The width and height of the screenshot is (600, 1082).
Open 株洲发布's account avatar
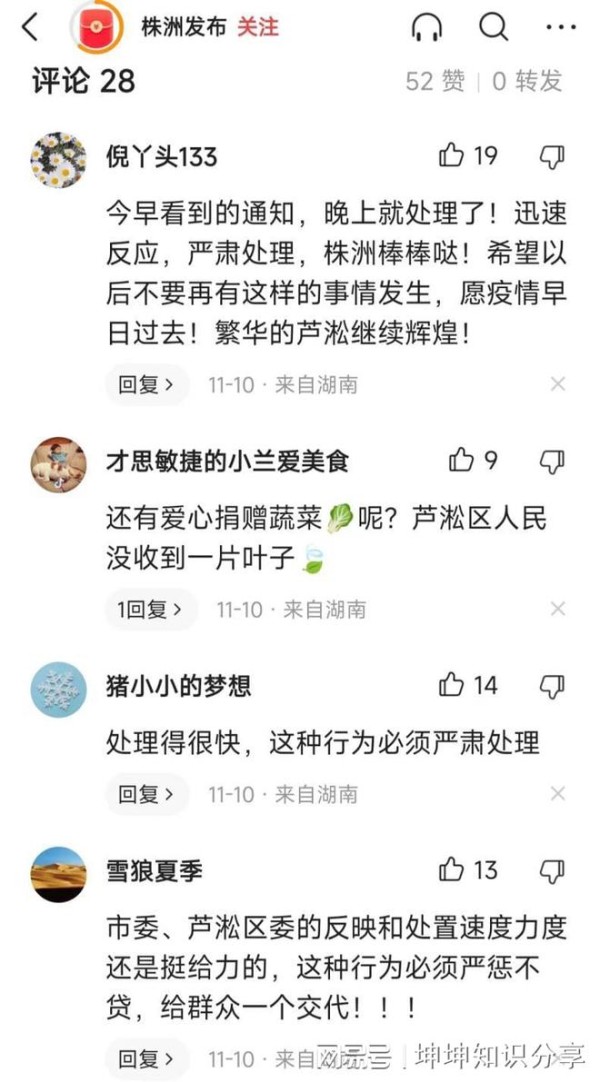pyautogui.click(x=96, y=28)
